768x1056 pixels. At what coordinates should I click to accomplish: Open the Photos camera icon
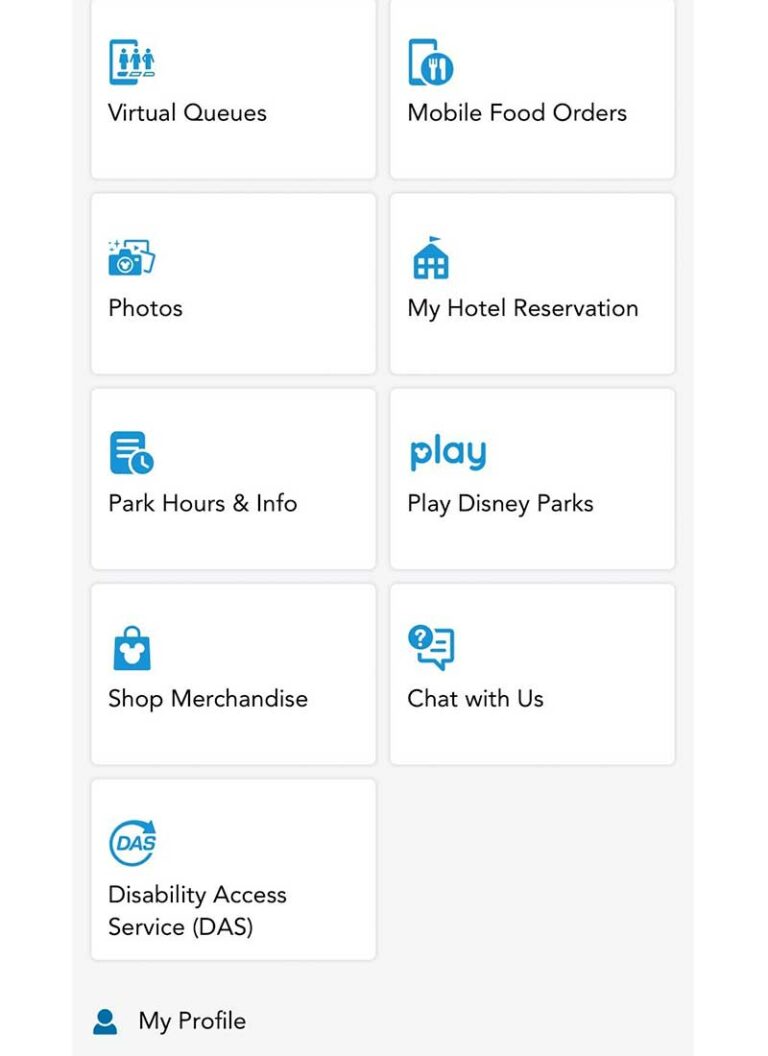(x=131, y=258)
